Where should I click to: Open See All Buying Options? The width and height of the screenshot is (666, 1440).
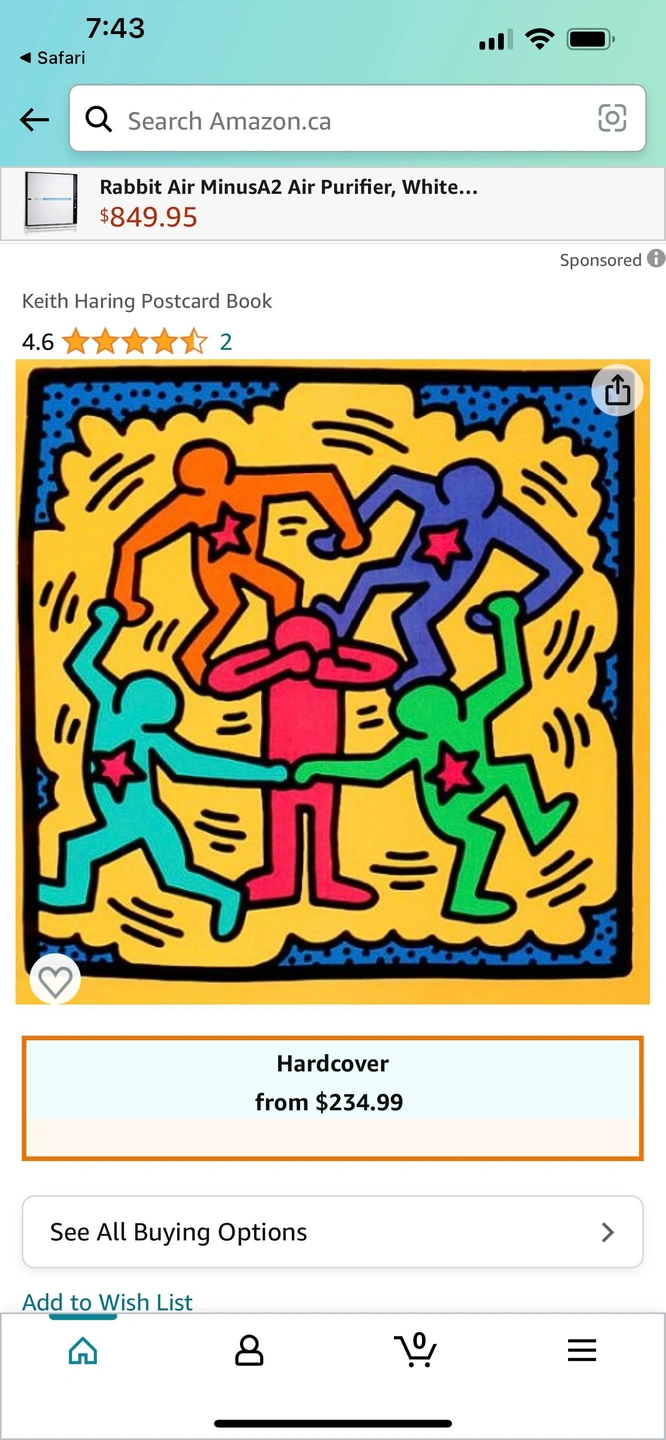click(x=332, y=1232)
